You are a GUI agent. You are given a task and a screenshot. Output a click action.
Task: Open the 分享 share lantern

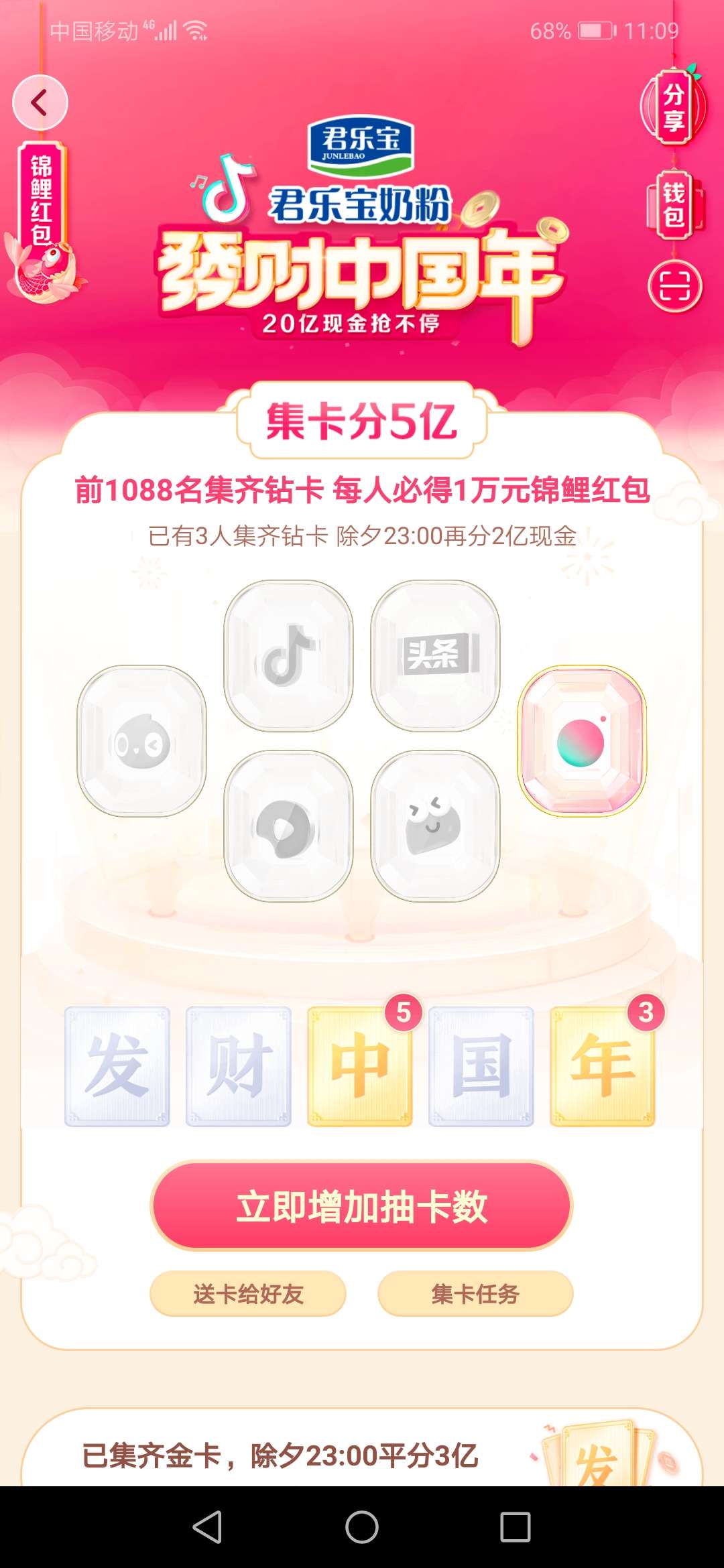(674, 106)
